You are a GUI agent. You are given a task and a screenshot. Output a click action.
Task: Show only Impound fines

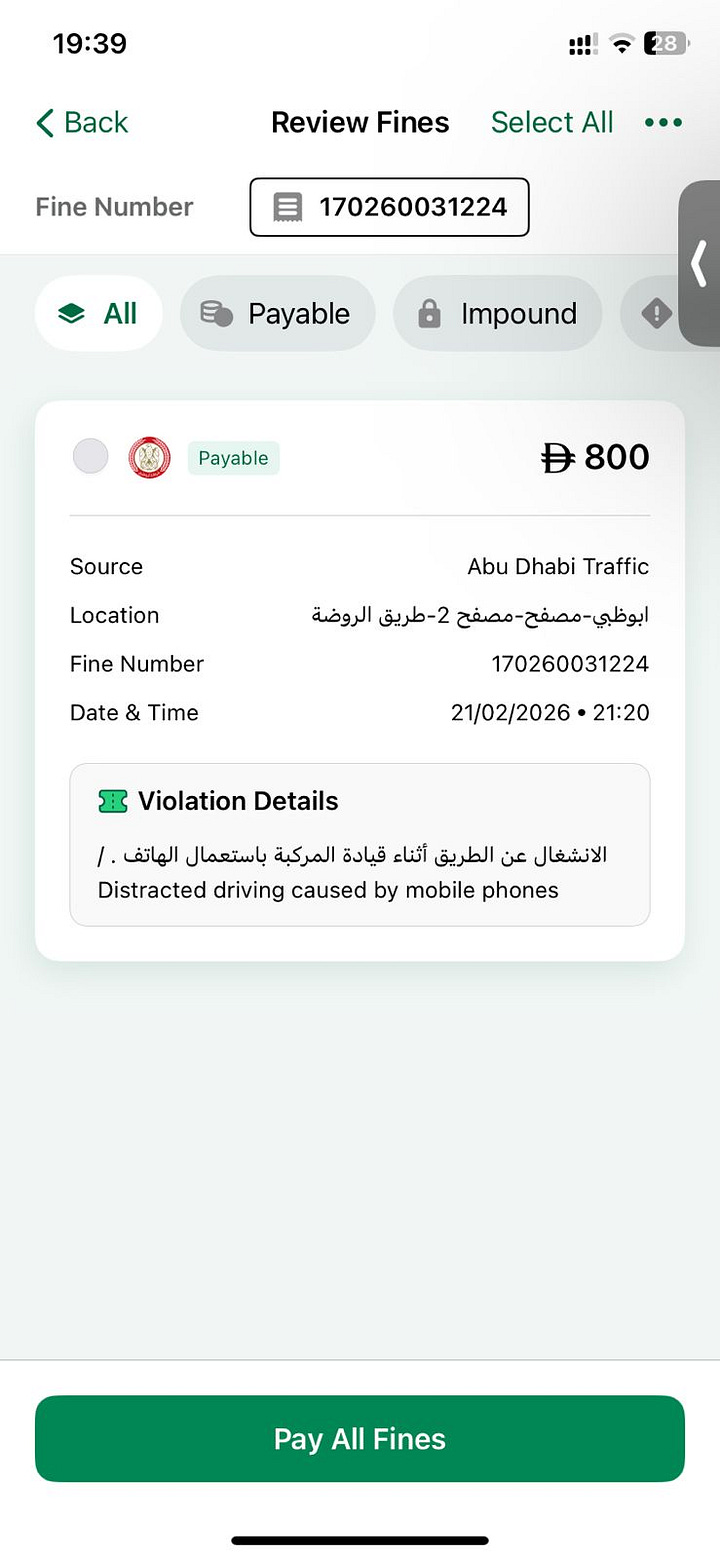[x=498, y=314]
